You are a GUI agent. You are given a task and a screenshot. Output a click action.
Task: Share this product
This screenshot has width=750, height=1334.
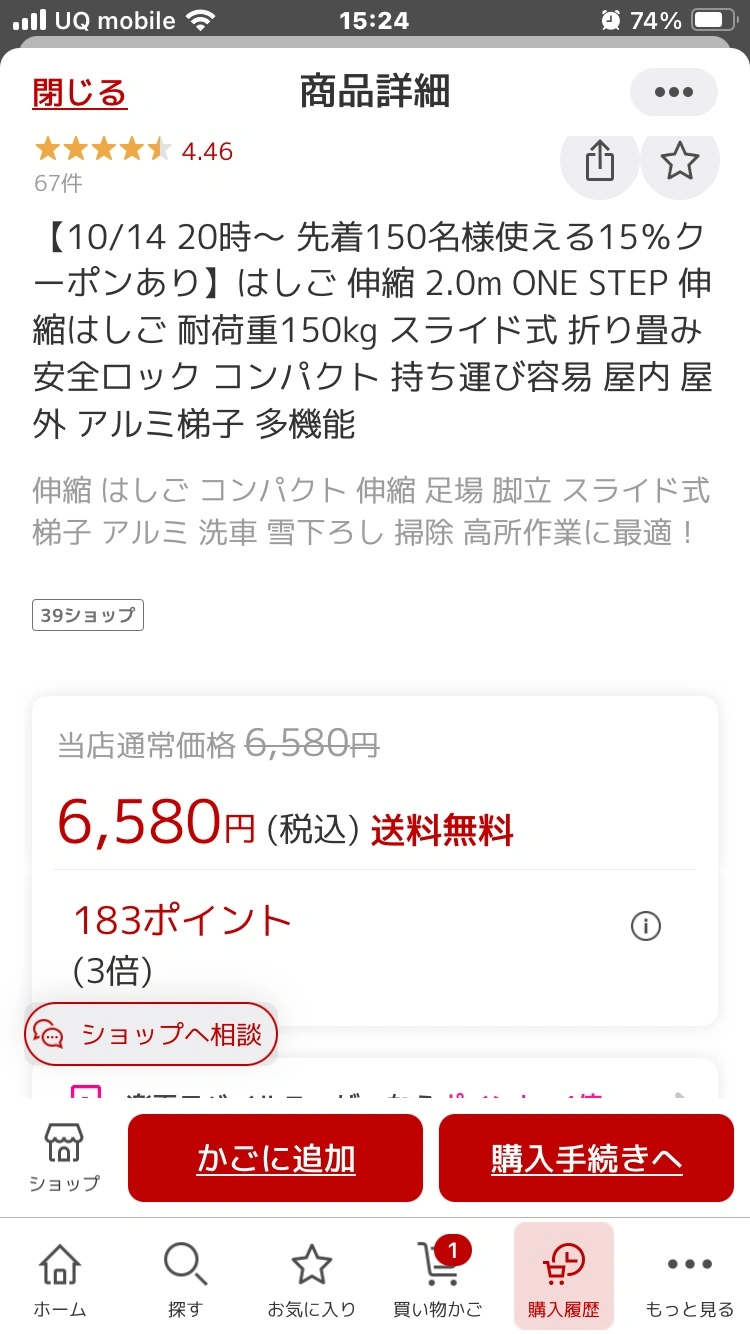click(x=599, y=161)
